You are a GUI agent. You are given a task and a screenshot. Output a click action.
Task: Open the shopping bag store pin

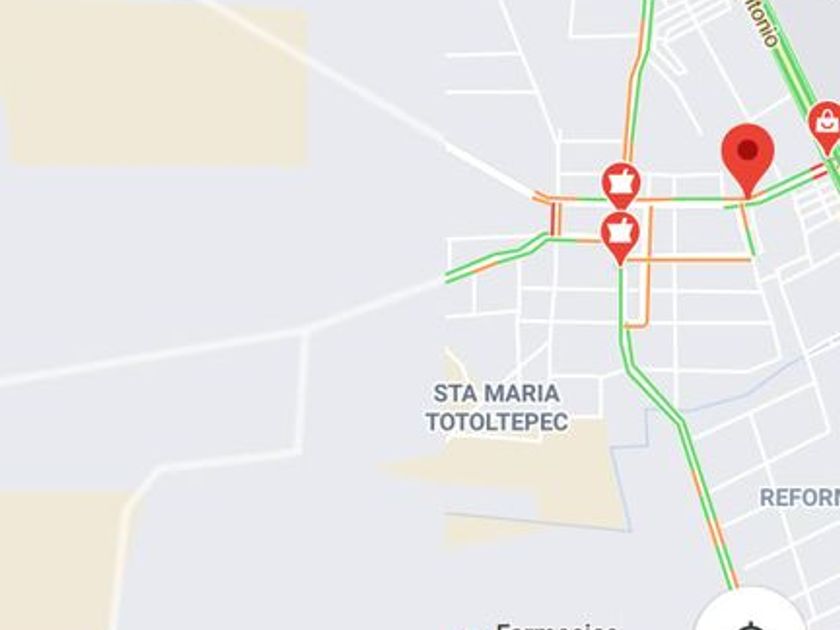(826, 124)
